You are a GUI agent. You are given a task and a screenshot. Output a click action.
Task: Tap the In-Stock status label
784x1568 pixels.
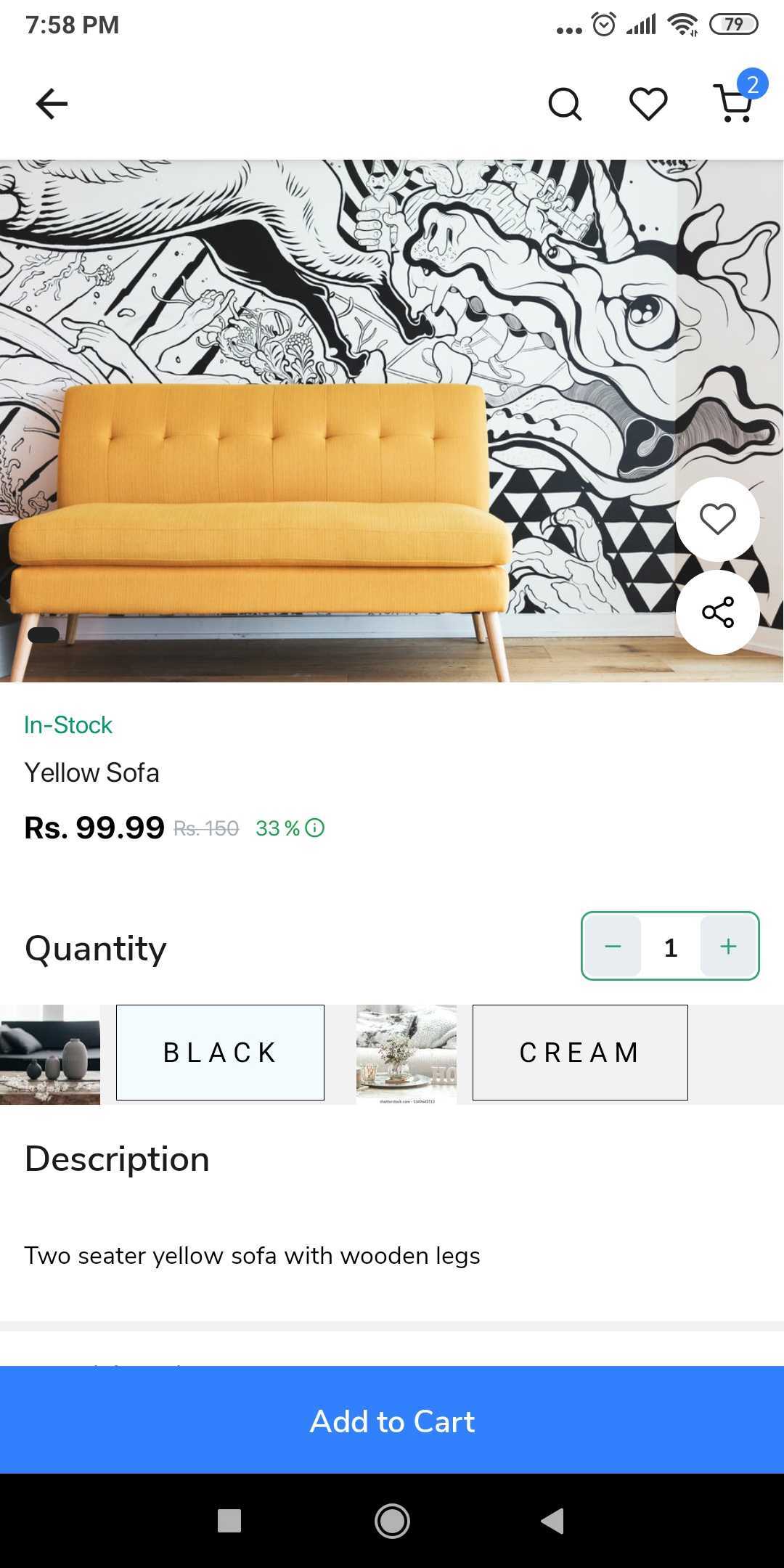coord(68,724)
